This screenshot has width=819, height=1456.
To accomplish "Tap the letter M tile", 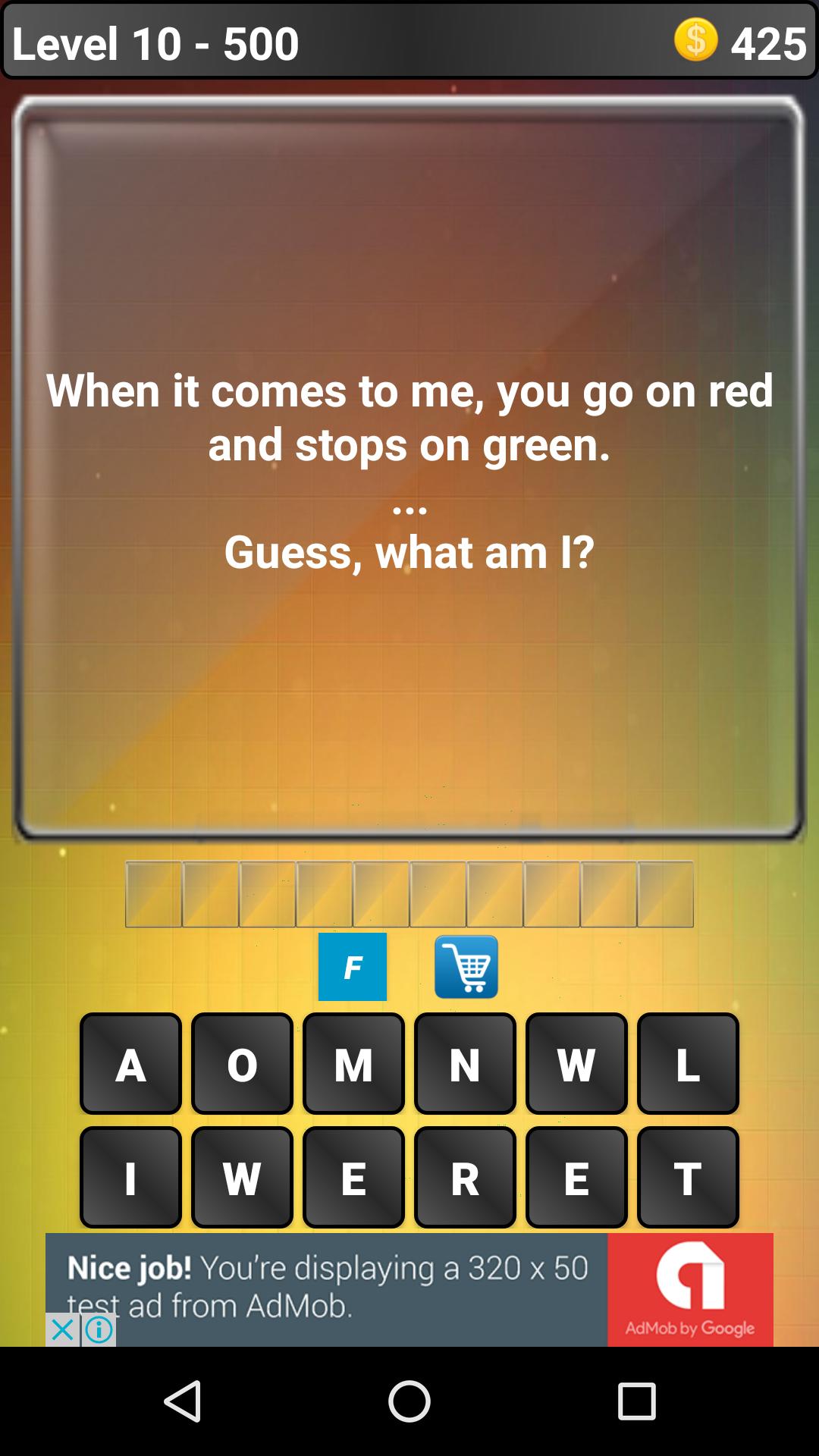I will point(353,1065).
